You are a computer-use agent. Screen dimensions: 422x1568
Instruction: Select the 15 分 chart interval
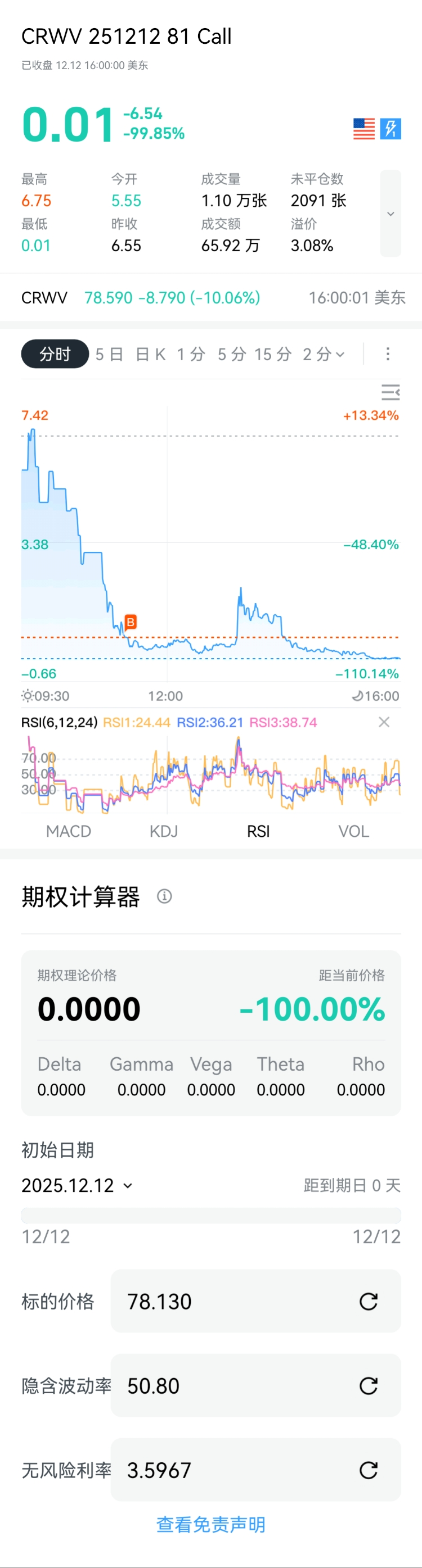272,354
